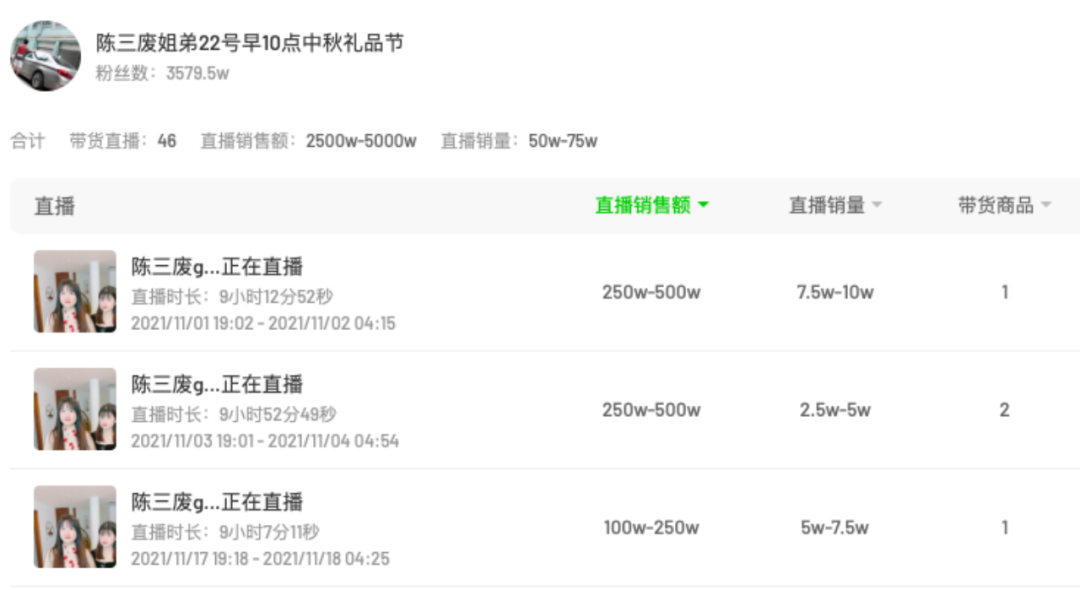Screen dimensions: 1080x590
Task: Sort by 直播销售额 column
Action: tap(652, 205)
